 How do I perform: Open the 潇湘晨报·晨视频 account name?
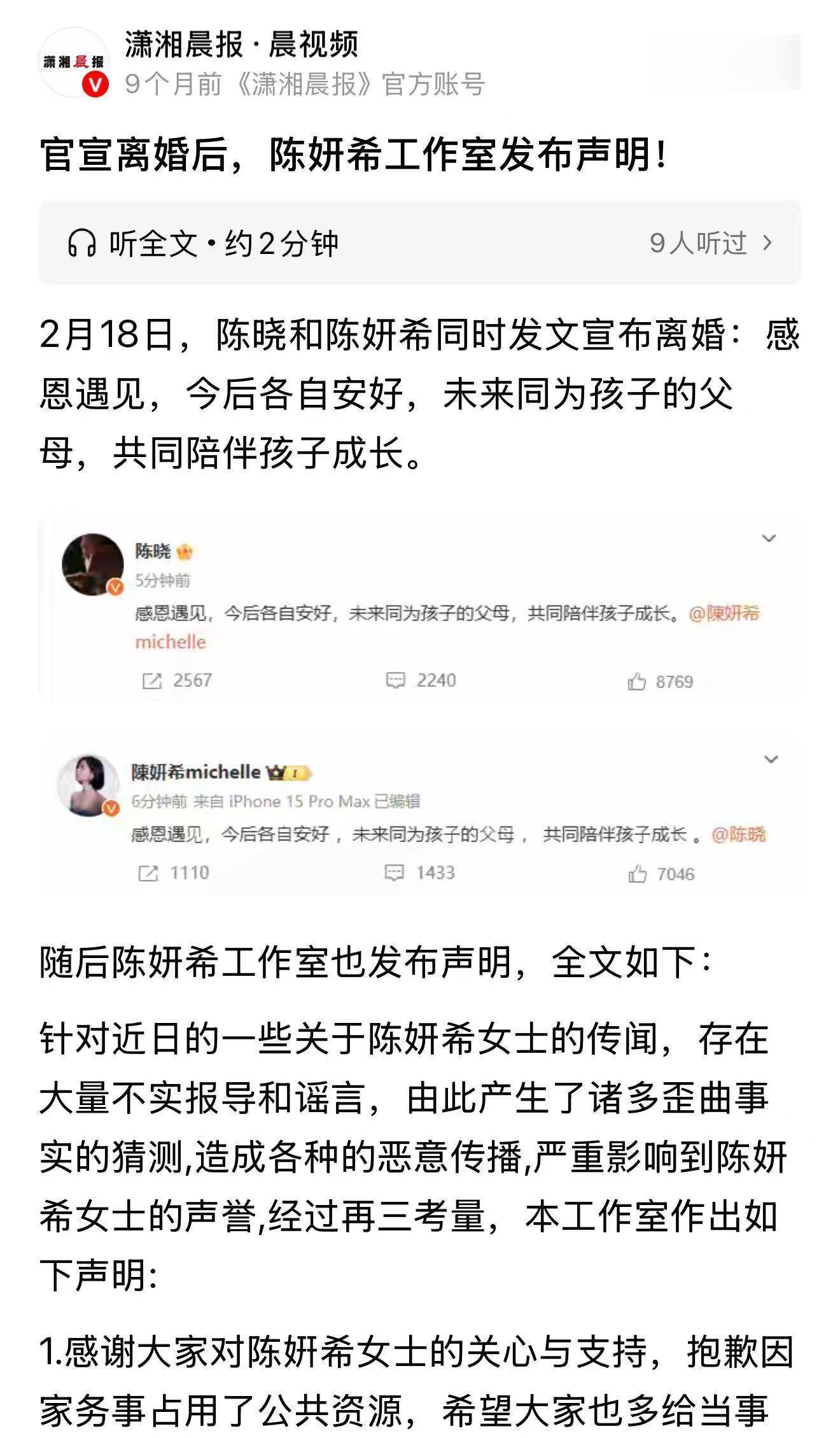[x=241, y=45]
